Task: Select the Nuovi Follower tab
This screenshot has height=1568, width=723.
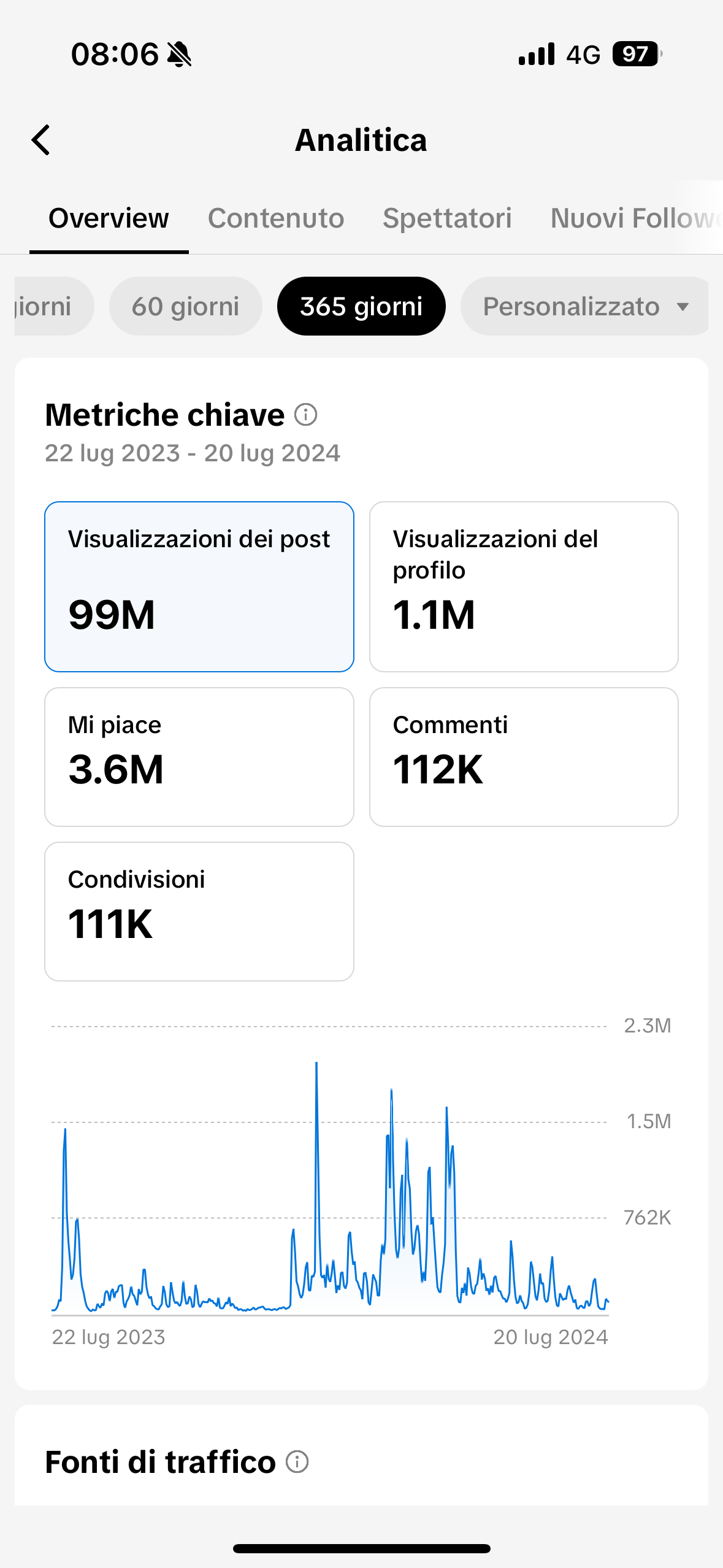Action: click(x=635, y=218)
